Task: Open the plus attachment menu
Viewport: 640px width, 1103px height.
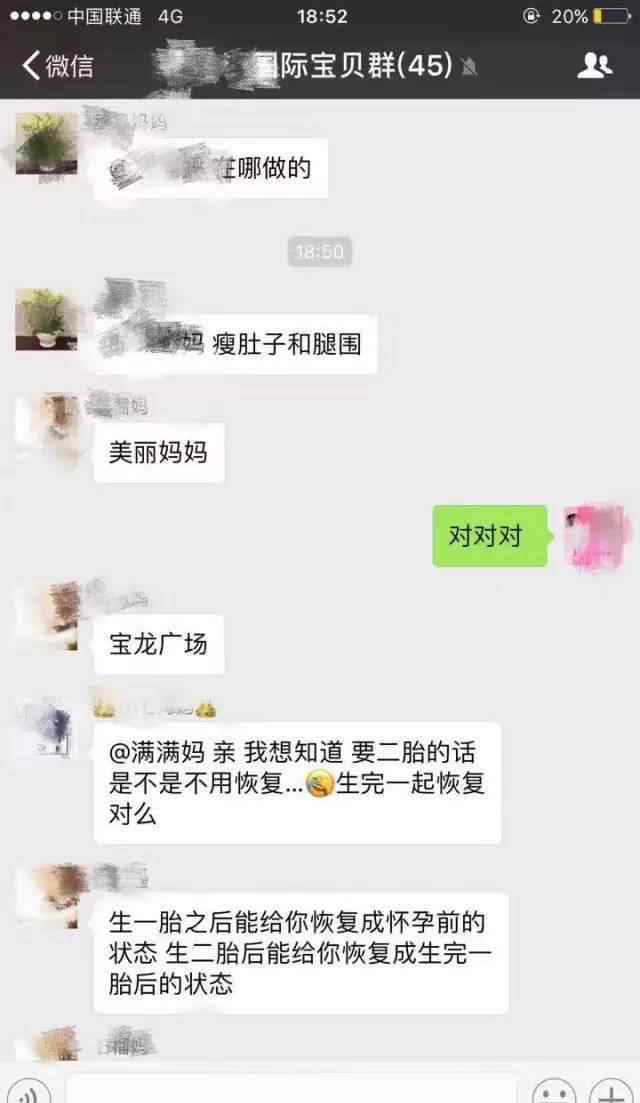Action: click(x=610, y=1092)
